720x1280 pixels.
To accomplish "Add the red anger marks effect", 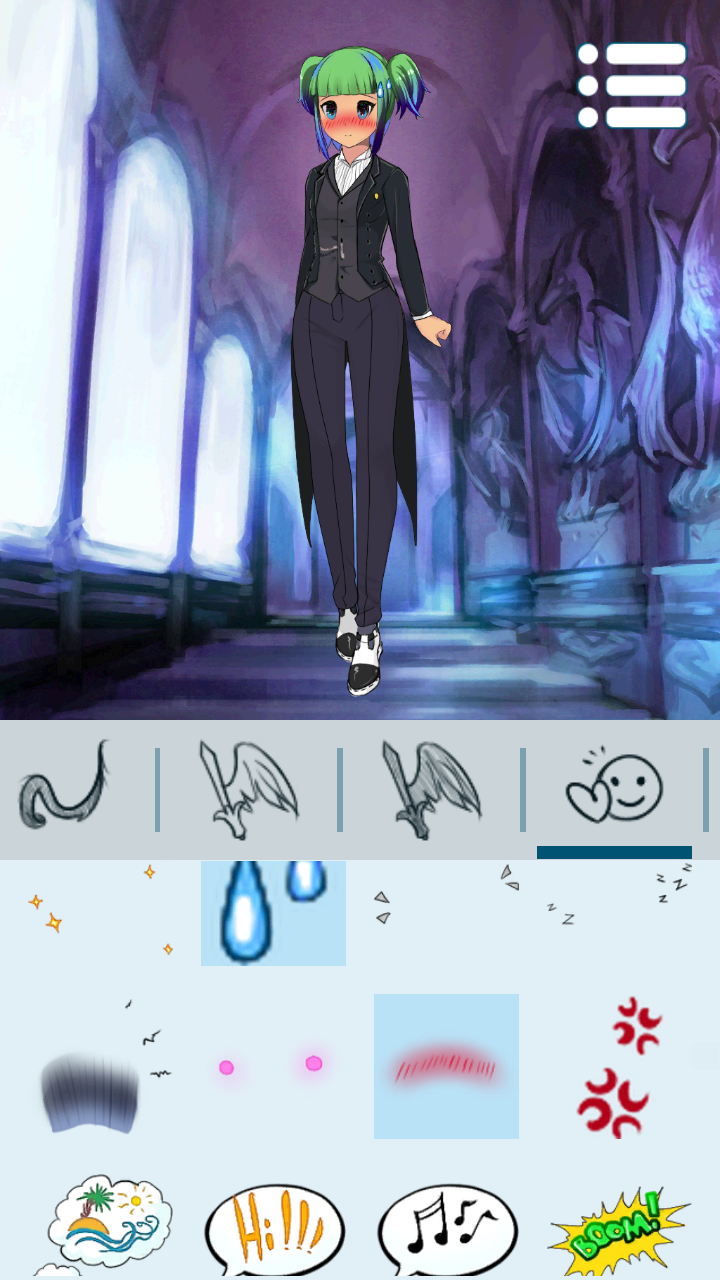I will [620, 1066].
